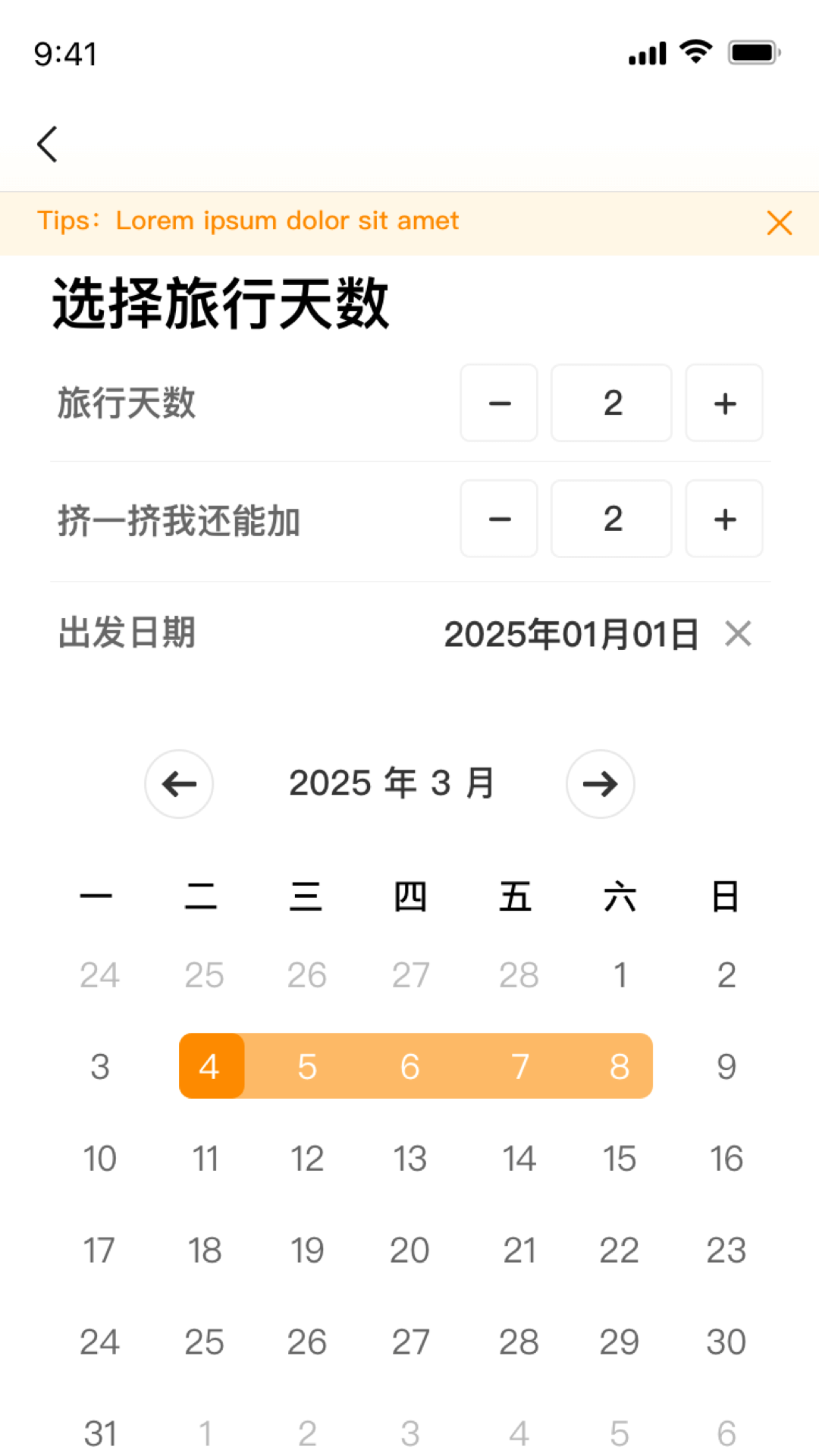Expand the 旅行天数 value field
Viewport: 819px width, 1456px height.
click(611, 403)
